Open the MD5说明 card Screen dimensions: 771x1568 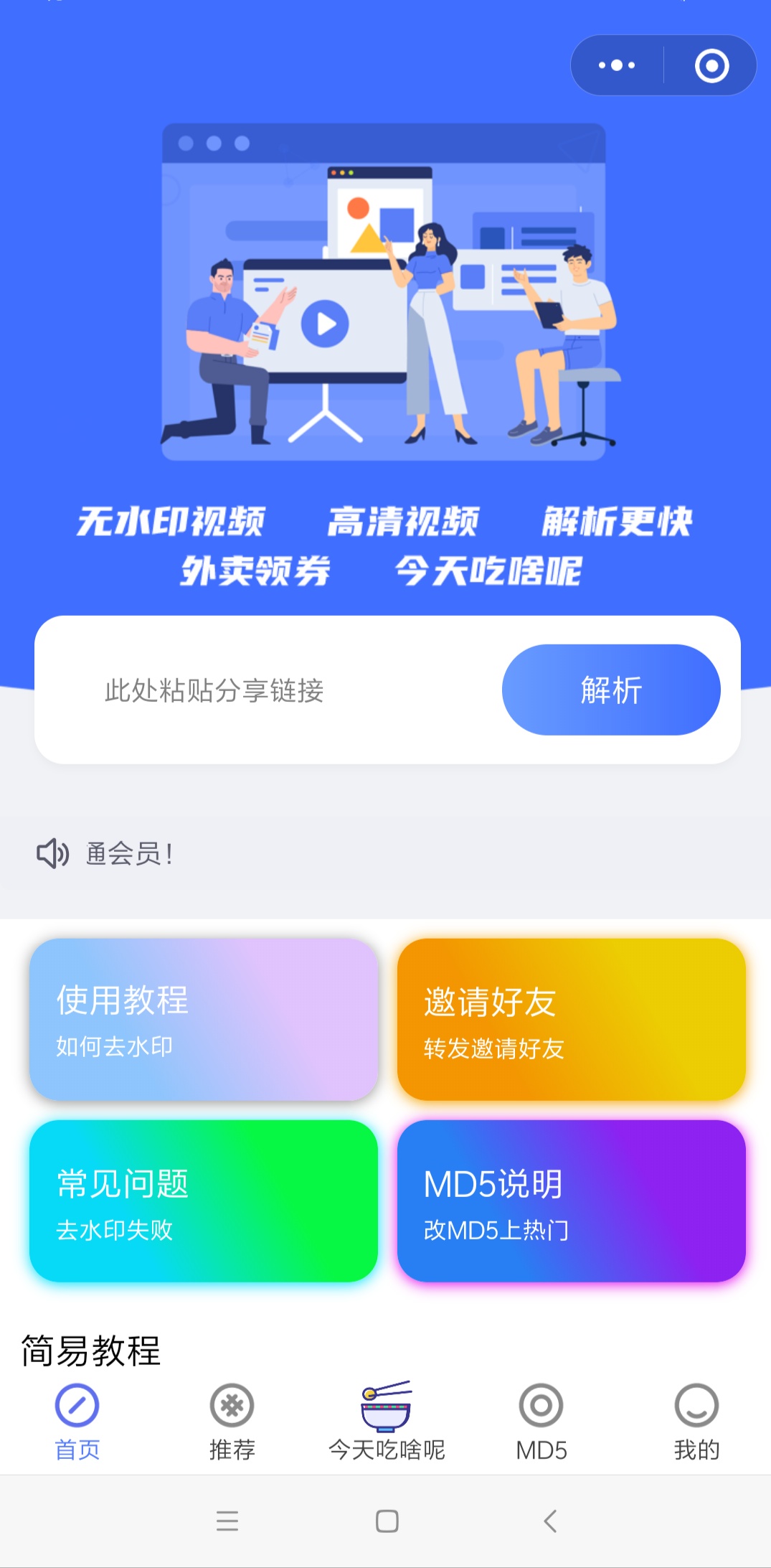(572, 1201)
